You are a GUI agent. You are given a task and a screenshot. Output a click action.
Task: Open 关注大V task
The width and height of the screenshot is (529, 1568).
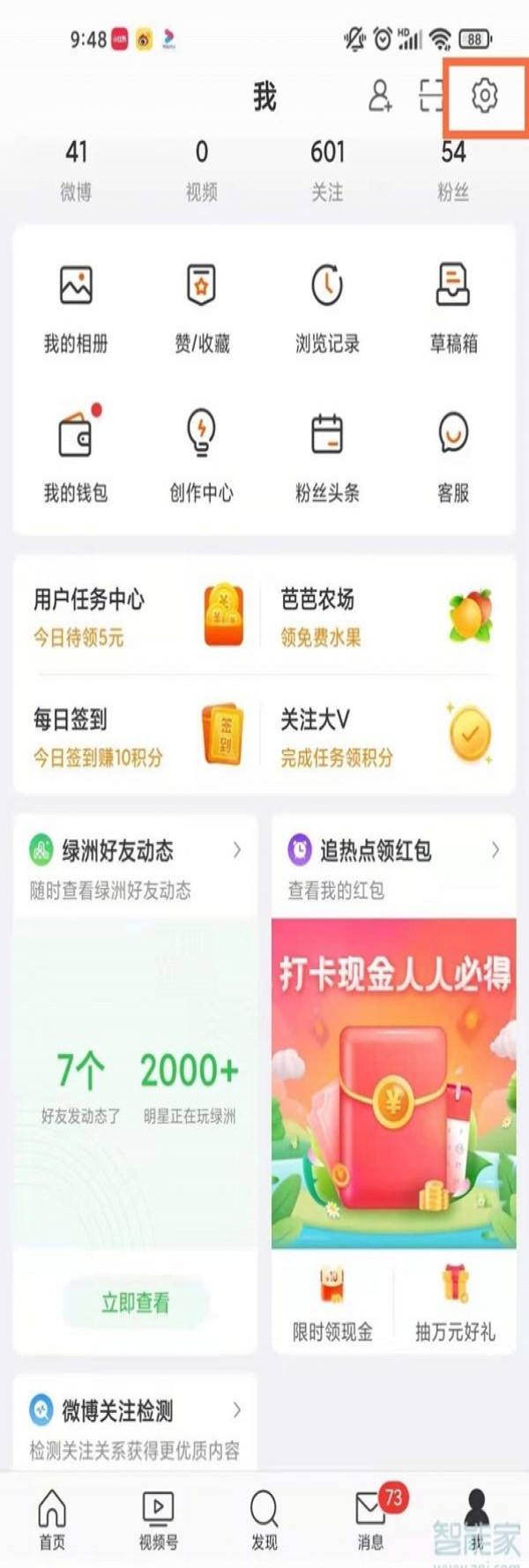click(x=384, y=735)
